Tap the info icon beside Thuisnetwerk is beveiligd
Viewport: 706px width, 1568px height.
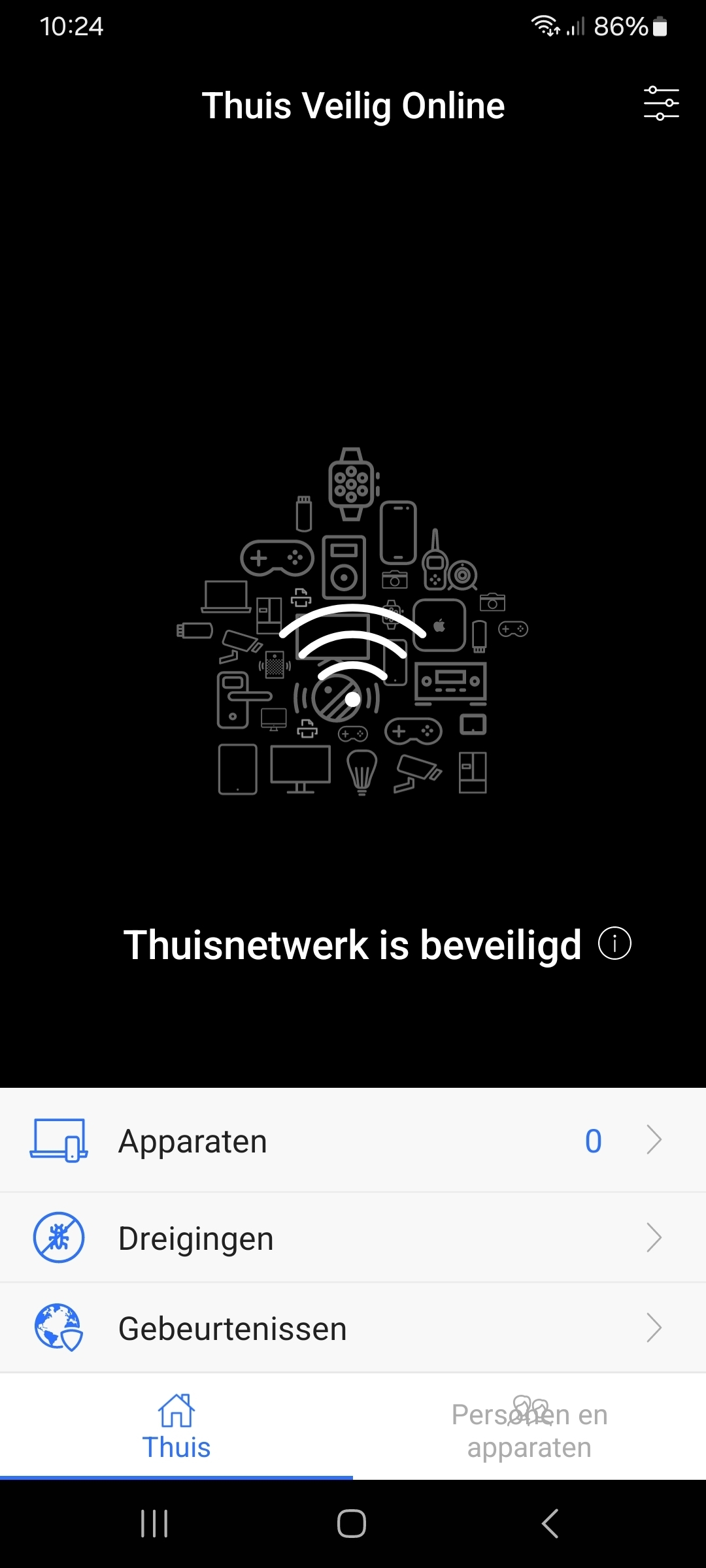(x=614, y=943)
